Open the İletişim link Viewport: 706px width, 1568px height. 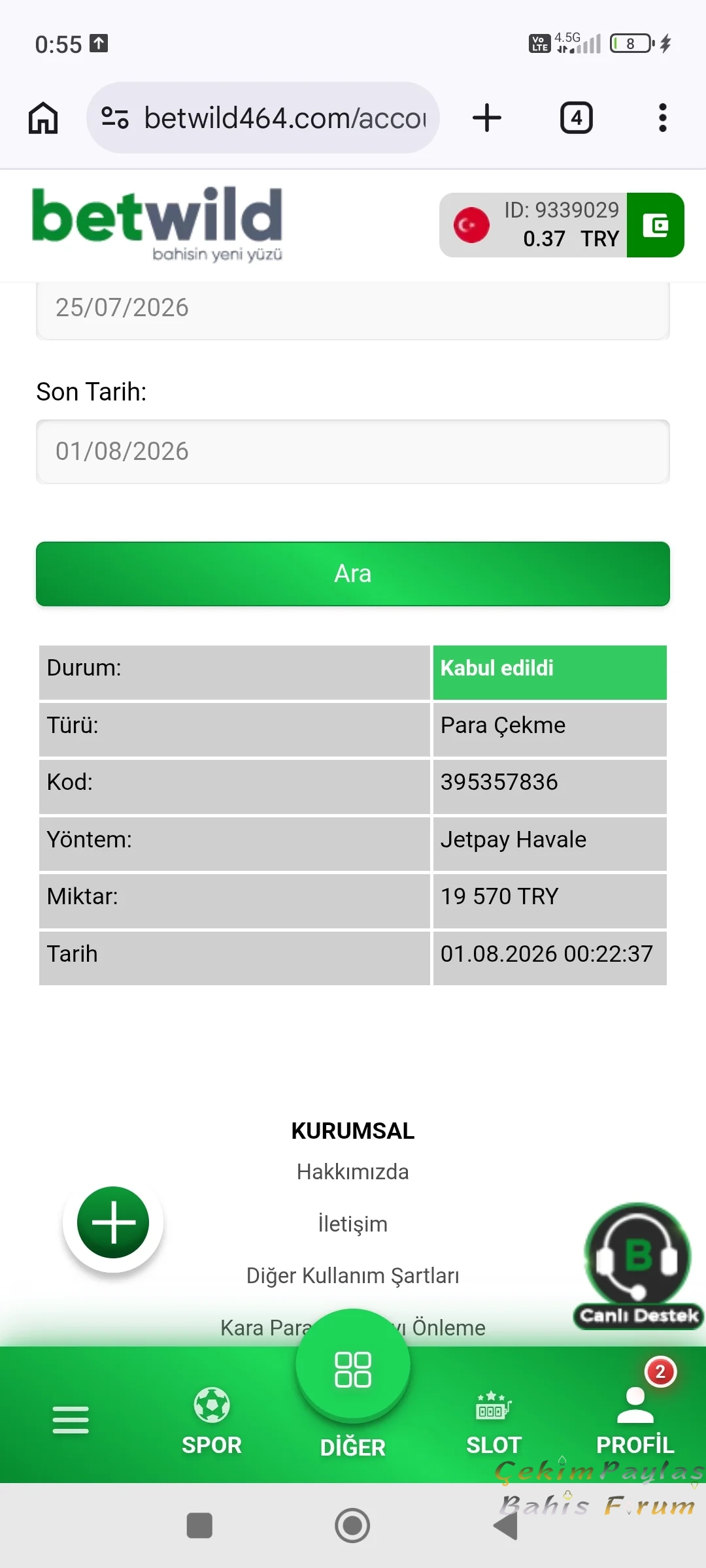pyautogui.click(x=353, y=1224)
